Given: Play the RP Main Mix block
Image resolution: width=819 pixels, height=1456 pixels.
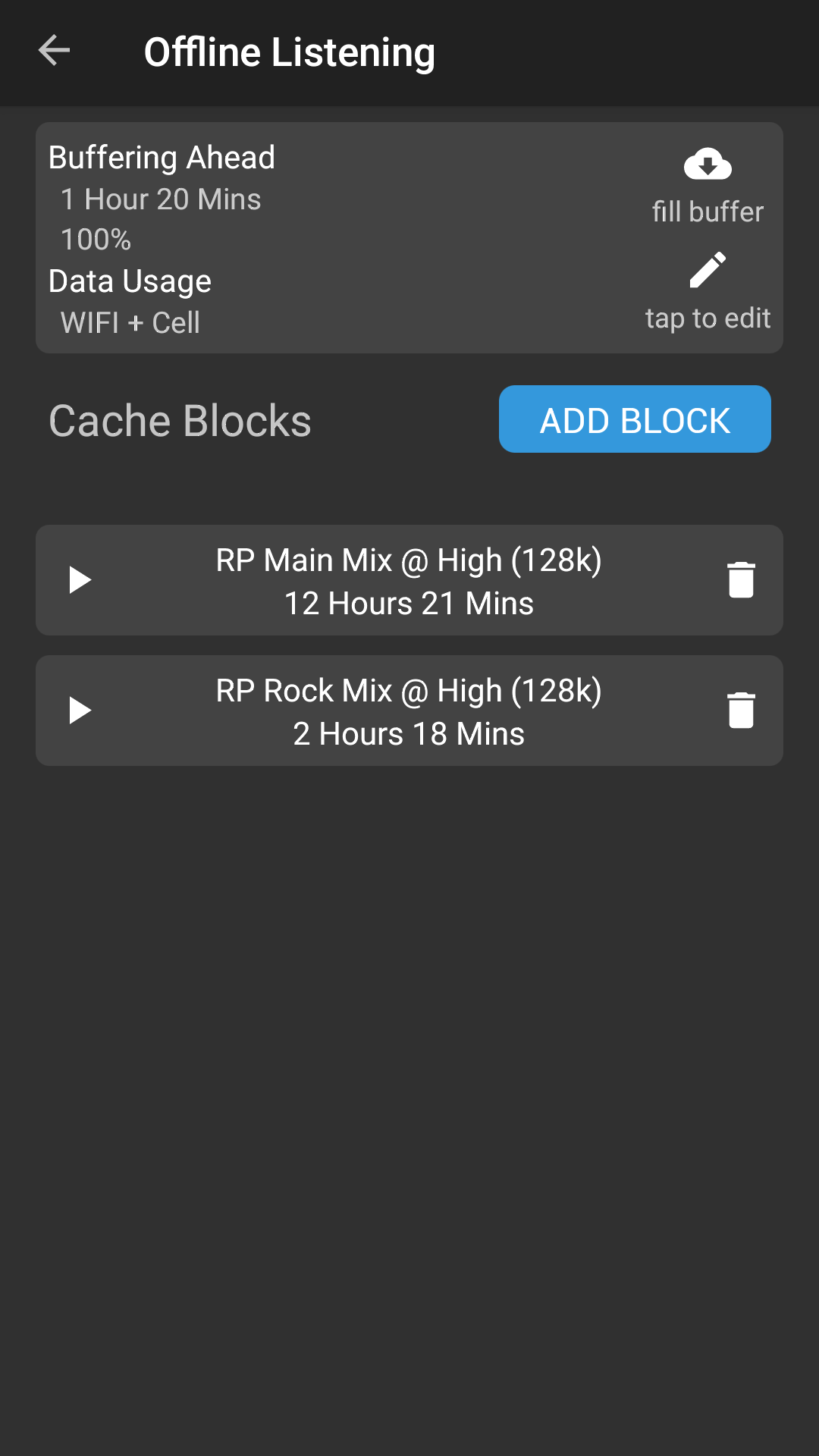Looking at the screenshot, I should [80, 580].
